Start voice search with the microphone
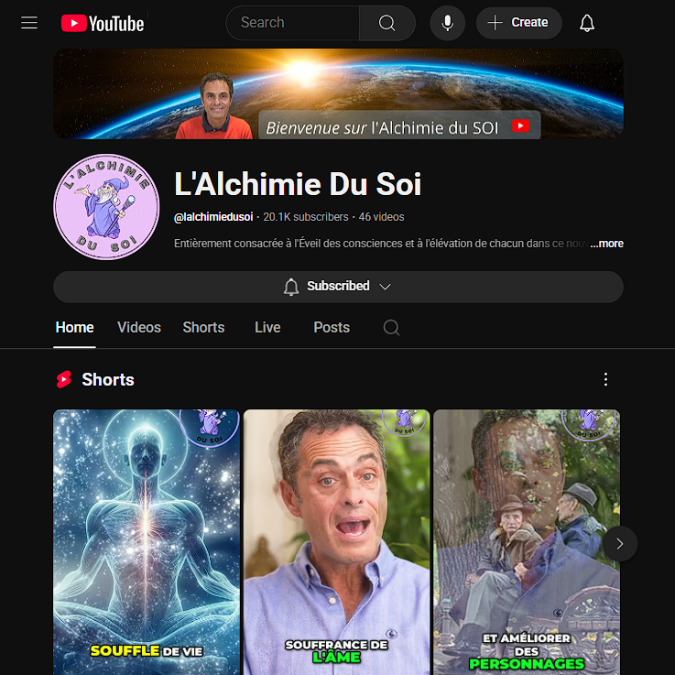This screenshot has width=675, height=675. click(x=447, y=23)
